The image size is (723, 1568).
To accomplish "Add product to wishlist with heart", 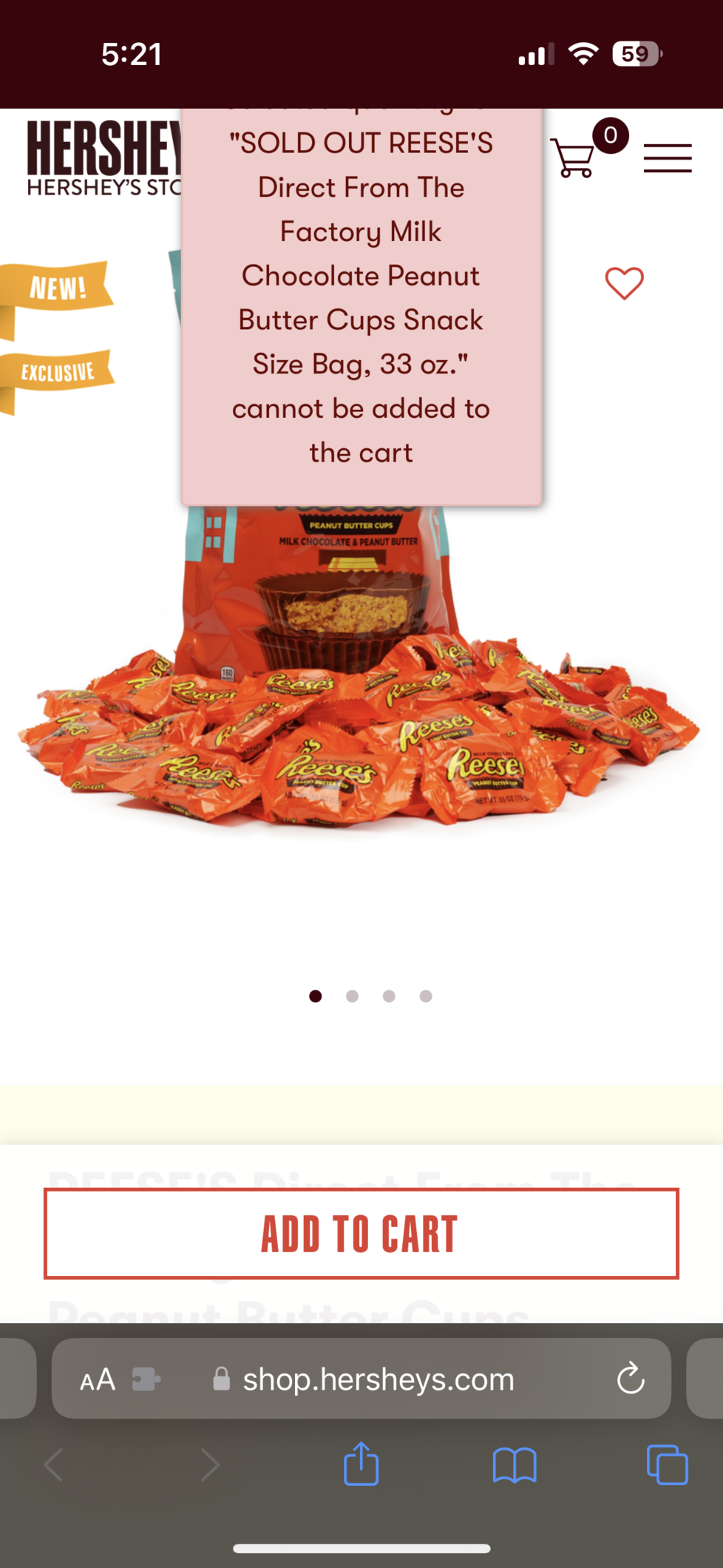I will [x=624, y=283].
